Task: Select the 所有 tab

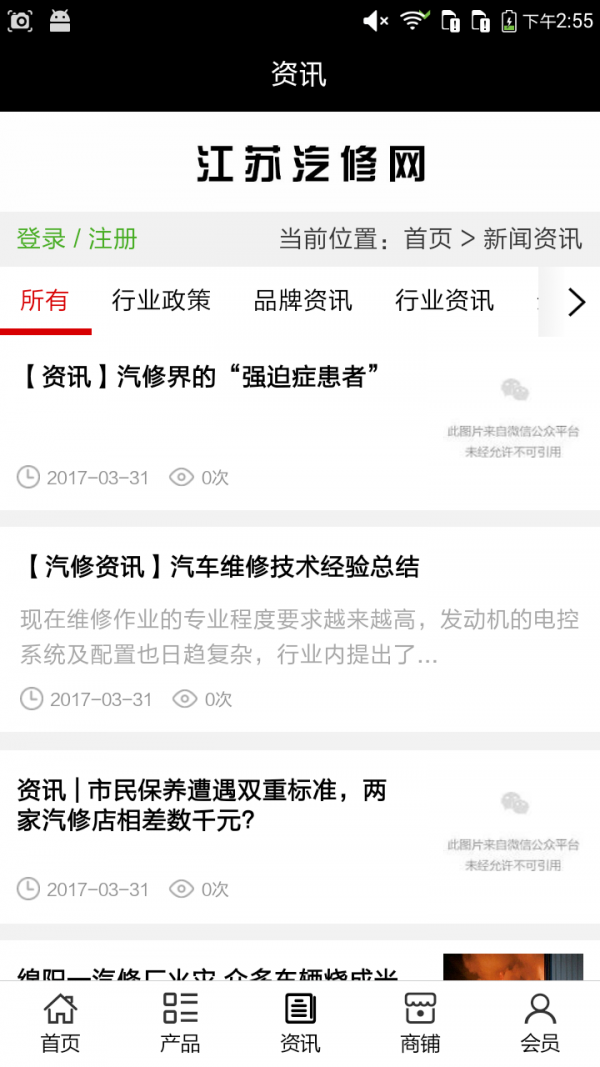Action: click(45, 300)
